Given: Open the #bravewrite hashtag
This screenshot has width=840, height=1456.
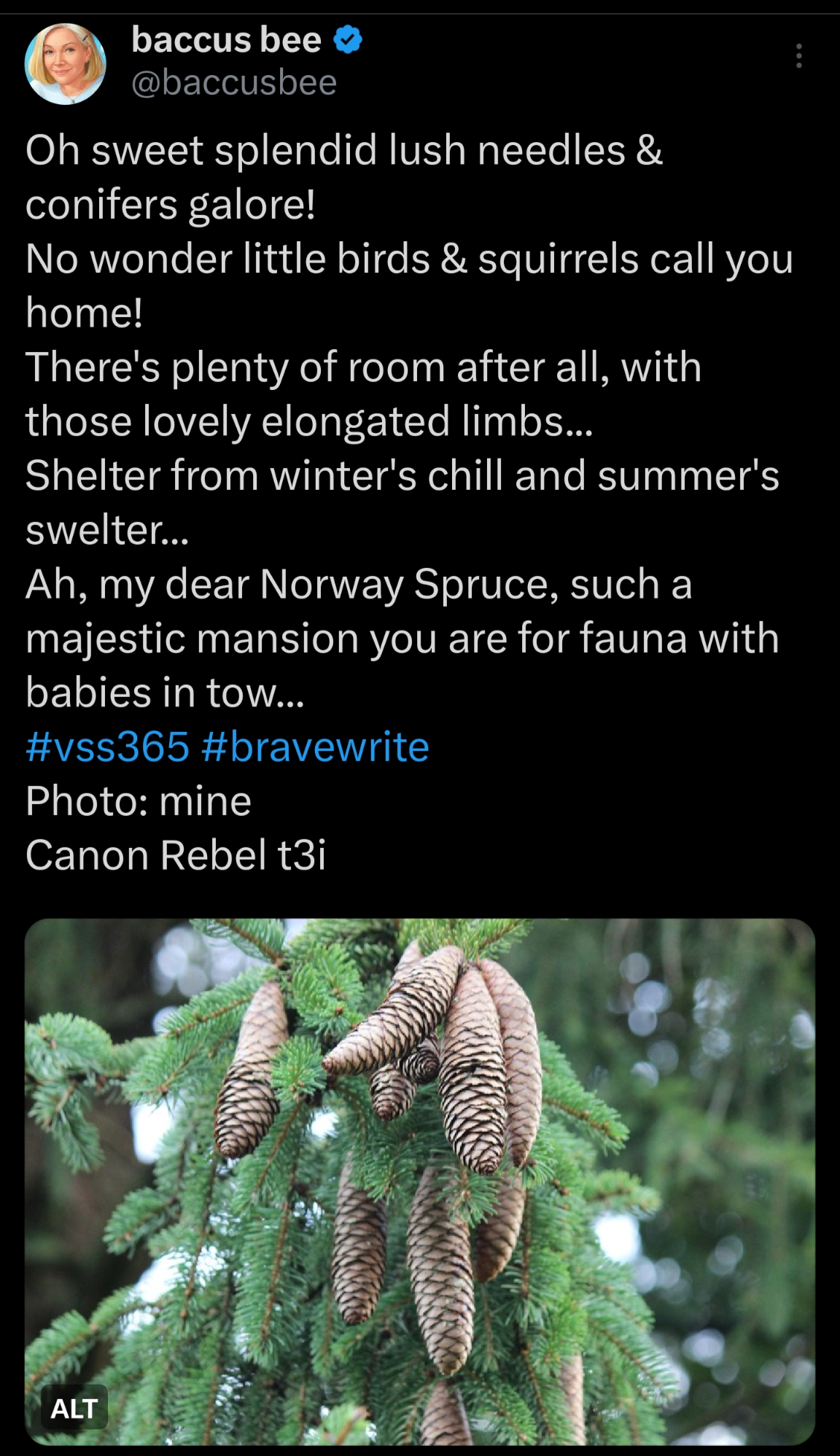Looking at the screenshot, I should (x=315, y=747).
